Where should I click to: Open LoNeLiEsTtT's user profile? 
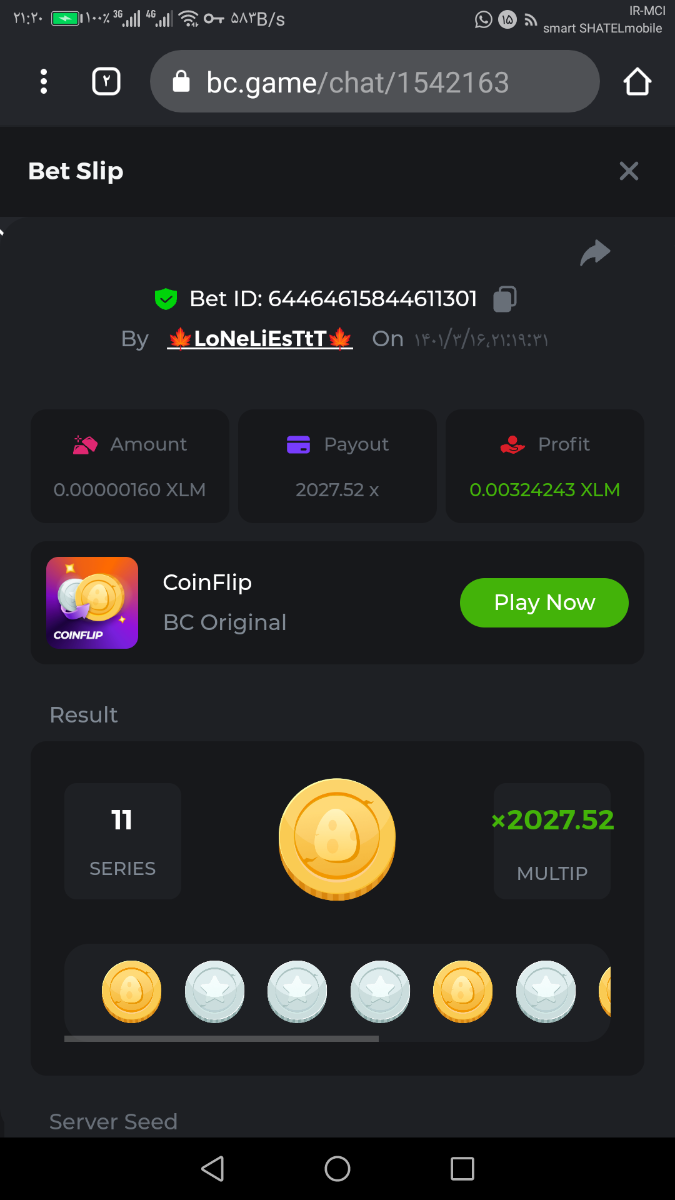point(260,339)
